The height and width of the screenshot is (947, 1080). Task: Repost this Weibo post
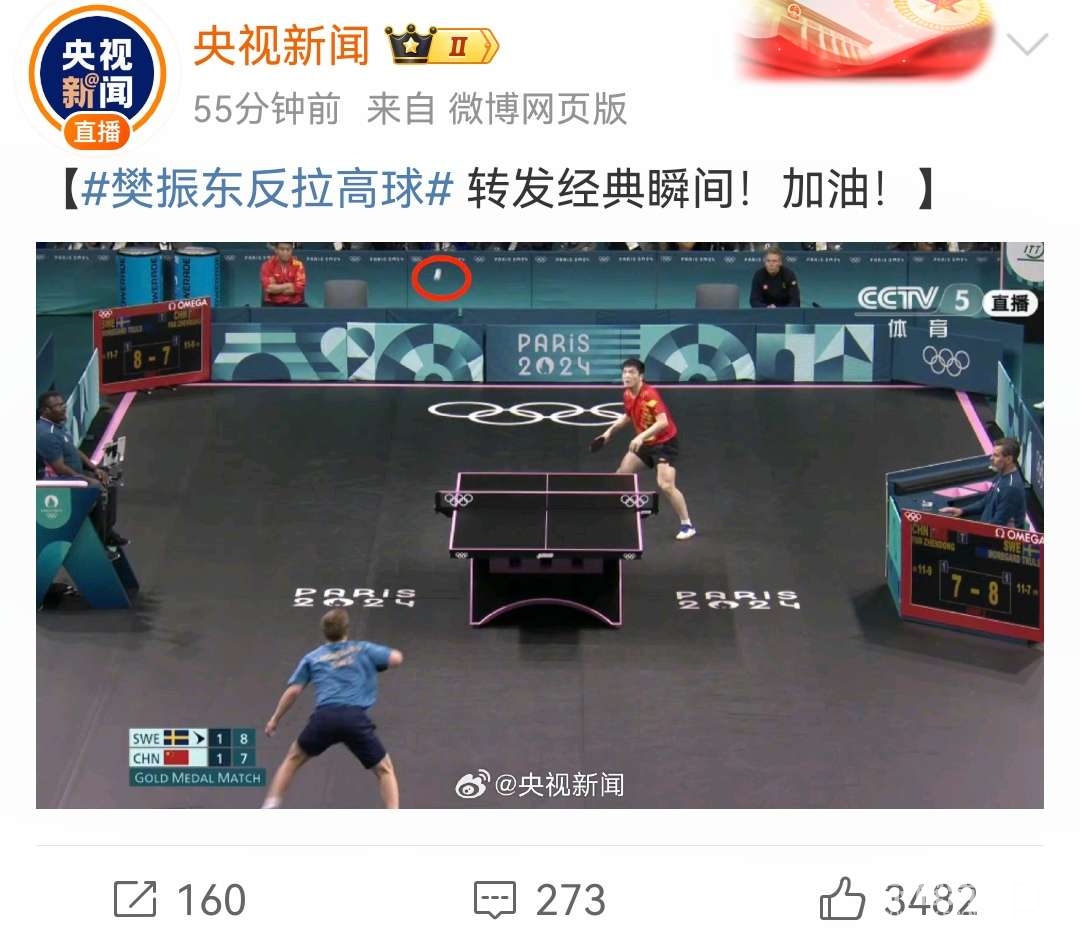pyautogui.click(x=180, y=899)
